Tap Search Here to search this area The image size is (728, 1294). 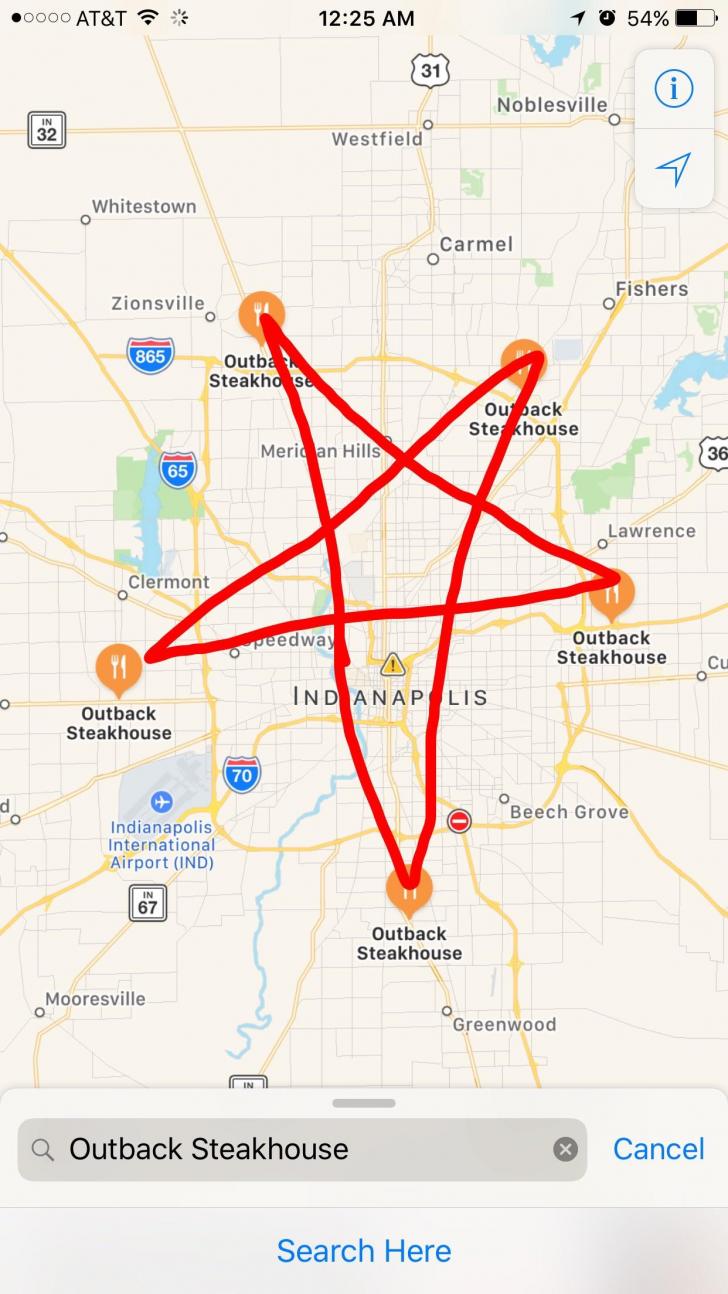click(x=364, y=1250)
